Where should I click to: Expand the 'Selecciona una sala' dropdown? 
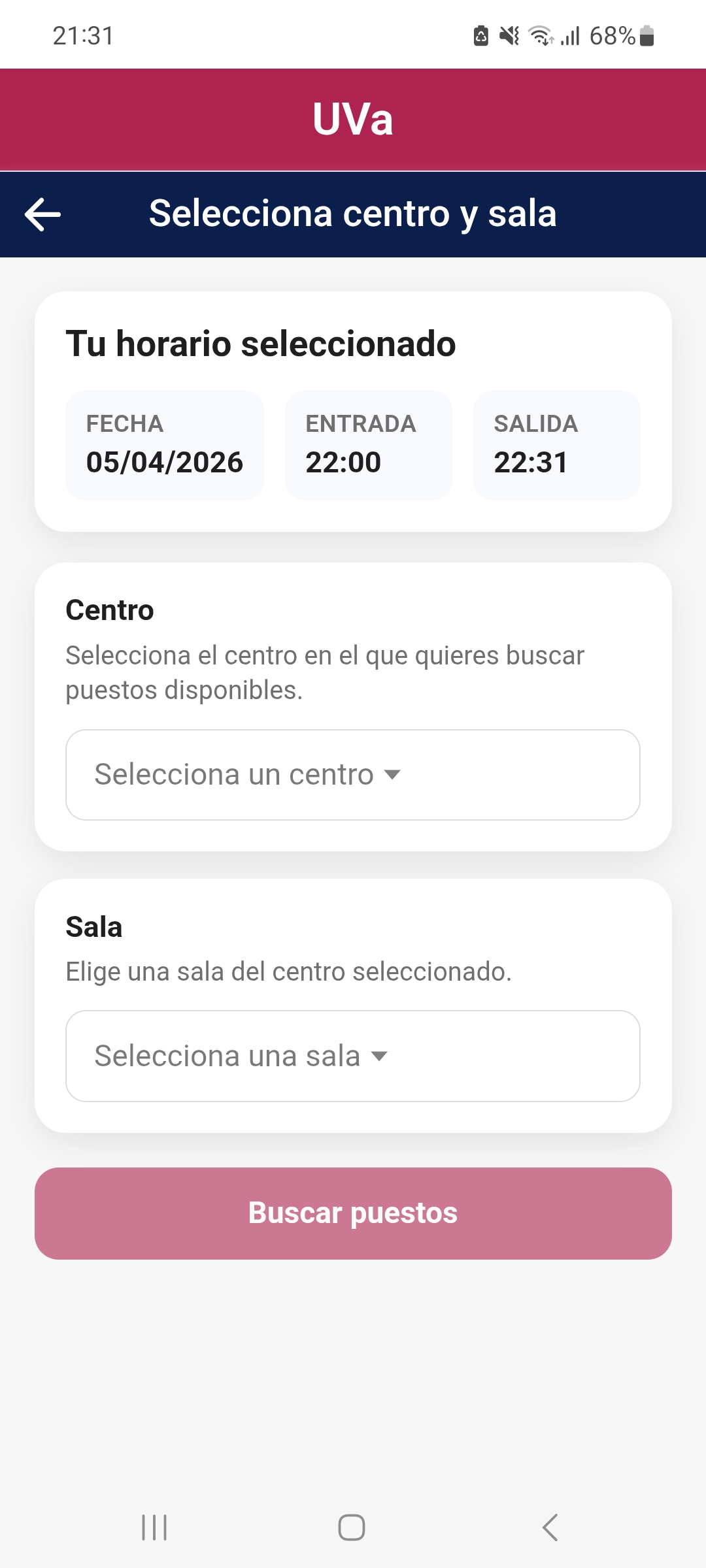click(x=352, y=1056)
